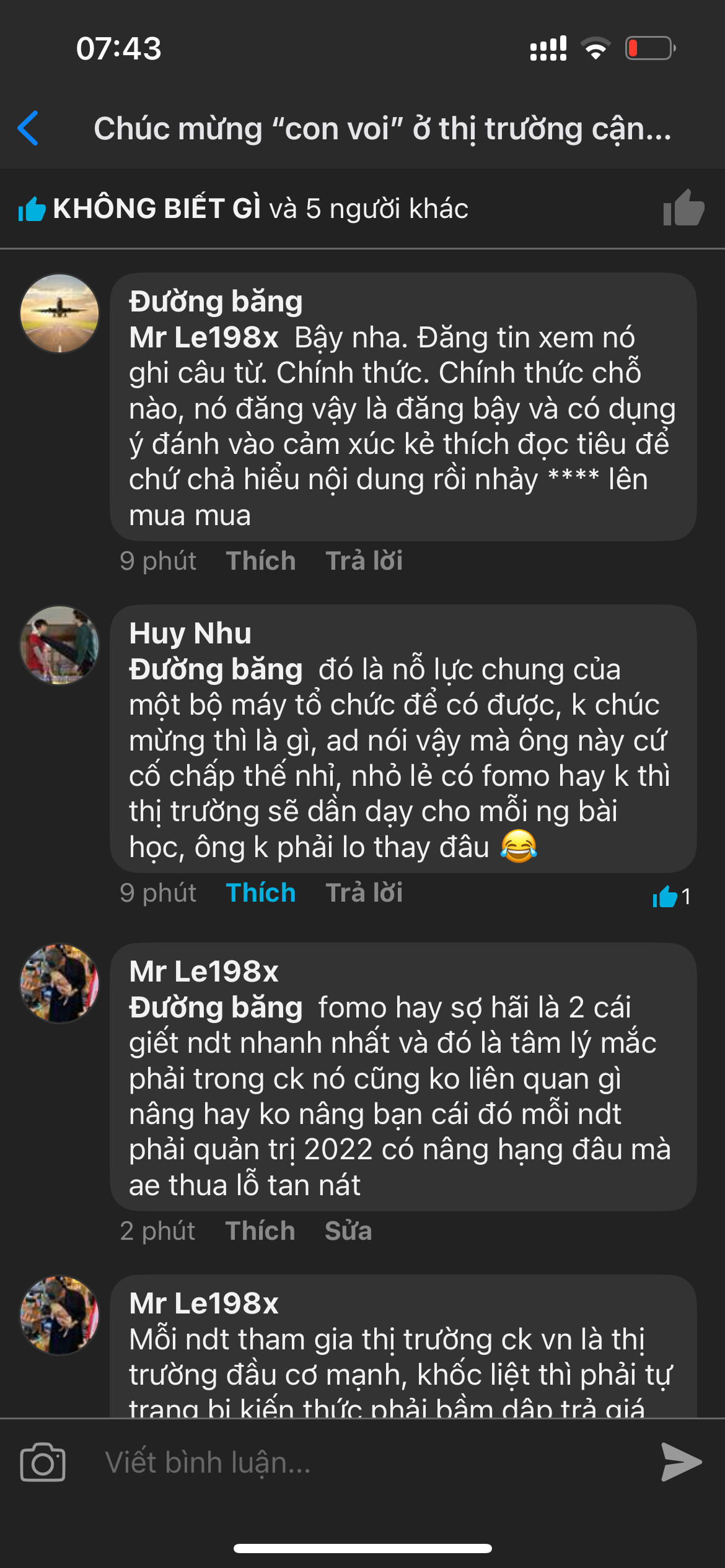The image size is (725, 1568).
Task: Tap Thích under Mr Le198x's 2 phút comment
Action: (260, 1231)
